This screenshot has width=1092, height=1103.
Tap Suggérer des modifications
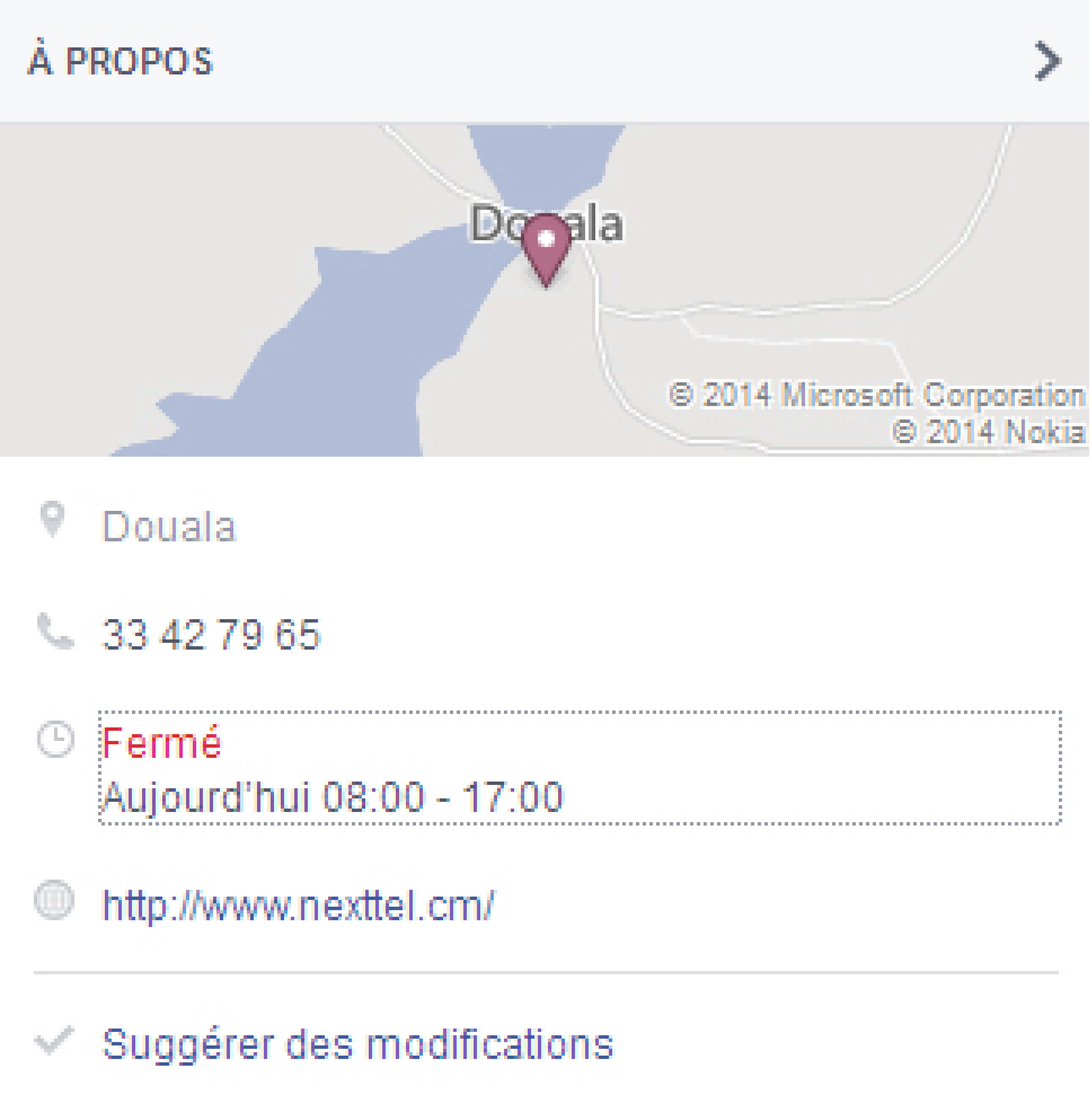pyautogui.click(x=357, y=1044)
